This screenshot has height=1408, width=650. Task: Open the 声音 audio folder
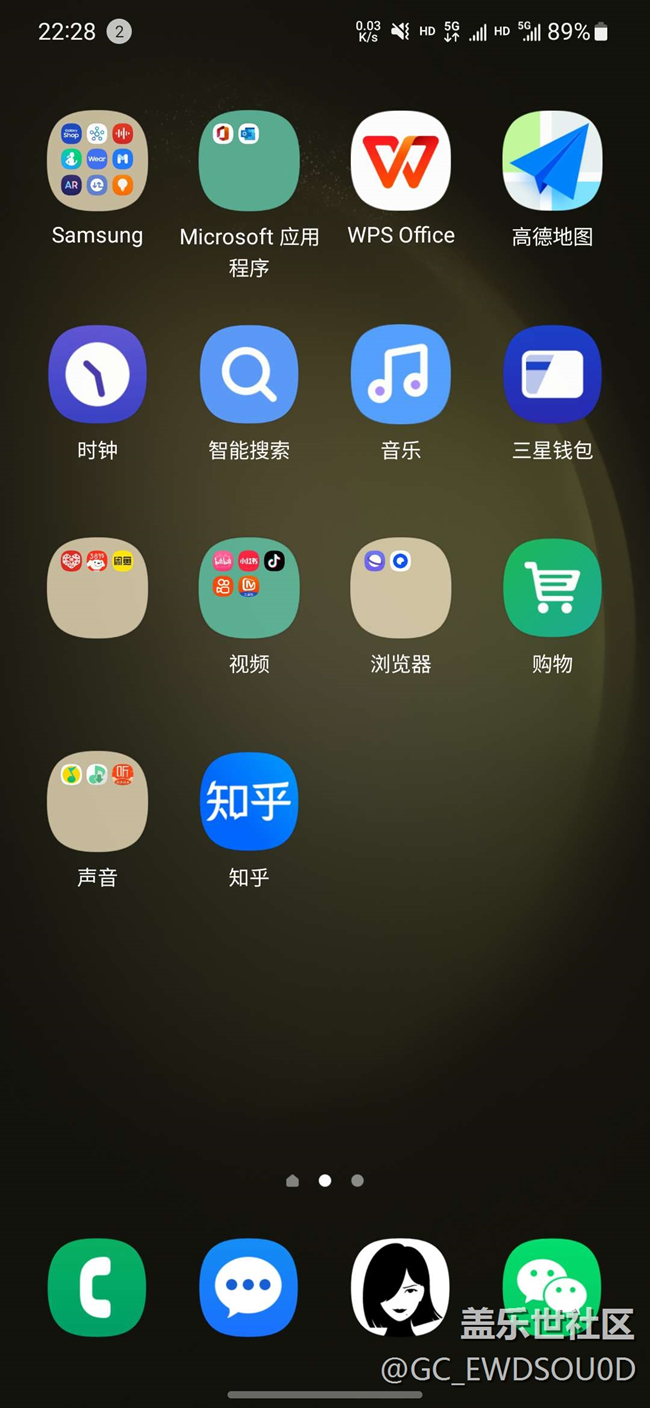pyautogui.click(x=97, y=802)
